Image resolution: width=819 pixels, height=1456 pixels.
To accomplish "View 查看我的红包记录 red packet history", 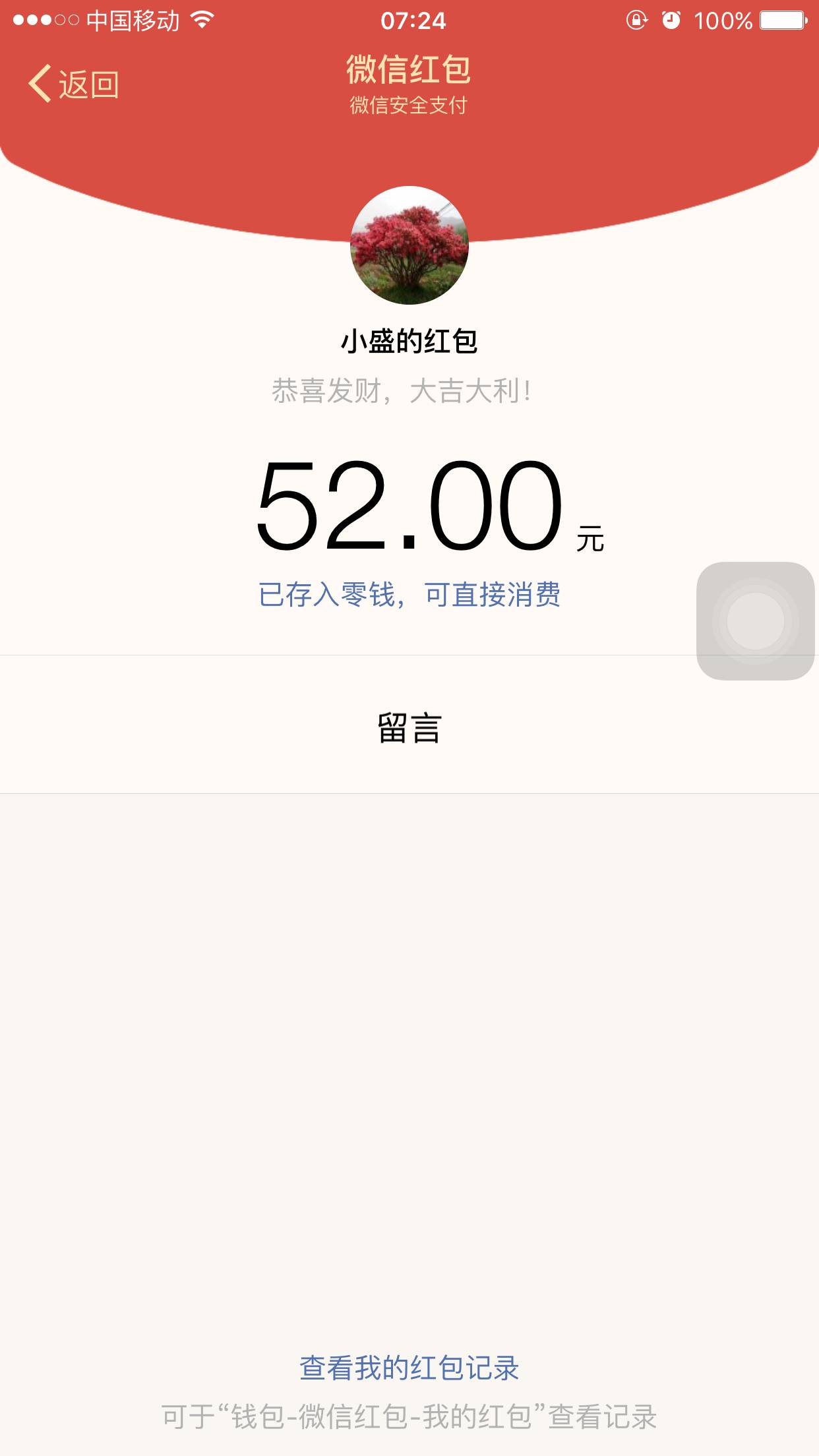I will tap(409, 1368).
